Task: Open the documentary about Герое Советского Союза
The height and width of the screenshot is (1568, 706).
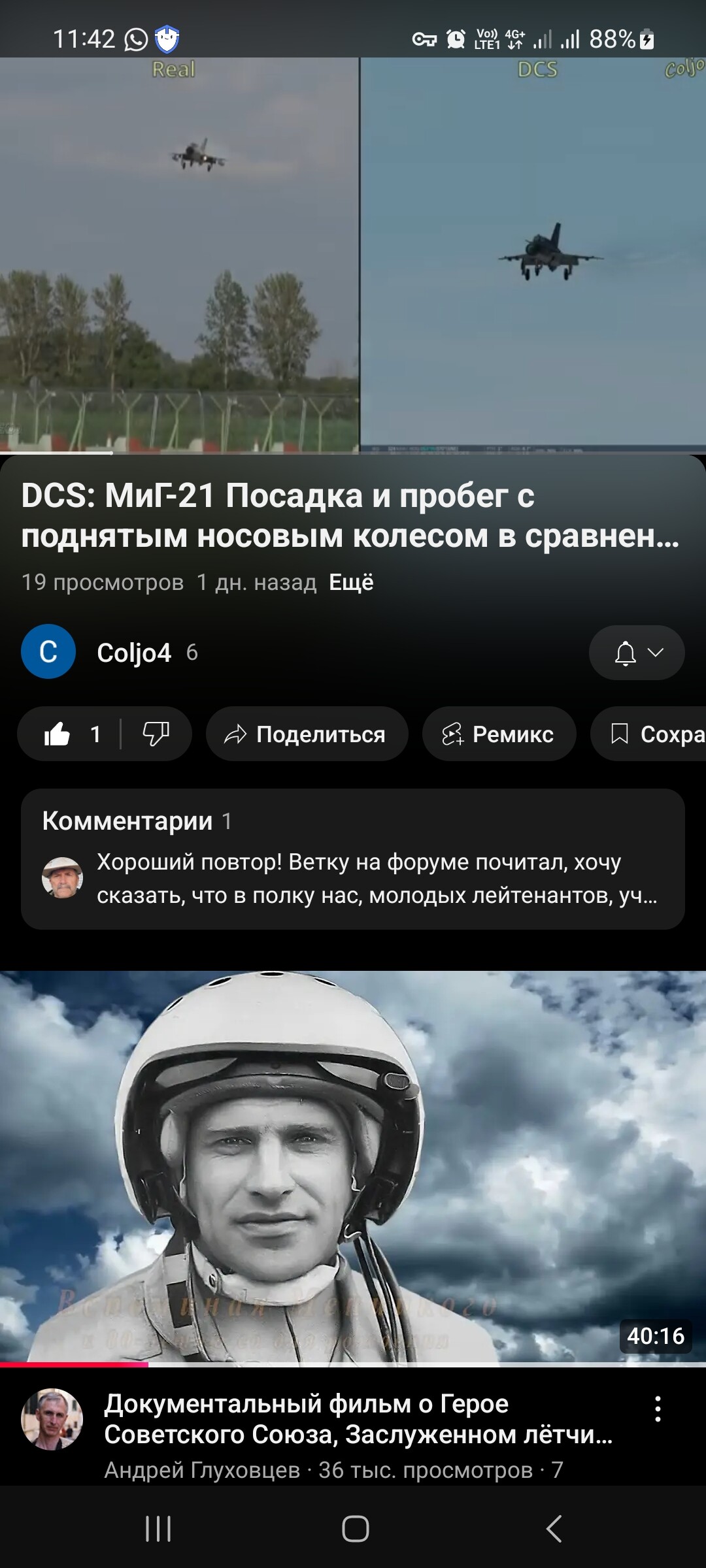Action: click(358, 1419)
